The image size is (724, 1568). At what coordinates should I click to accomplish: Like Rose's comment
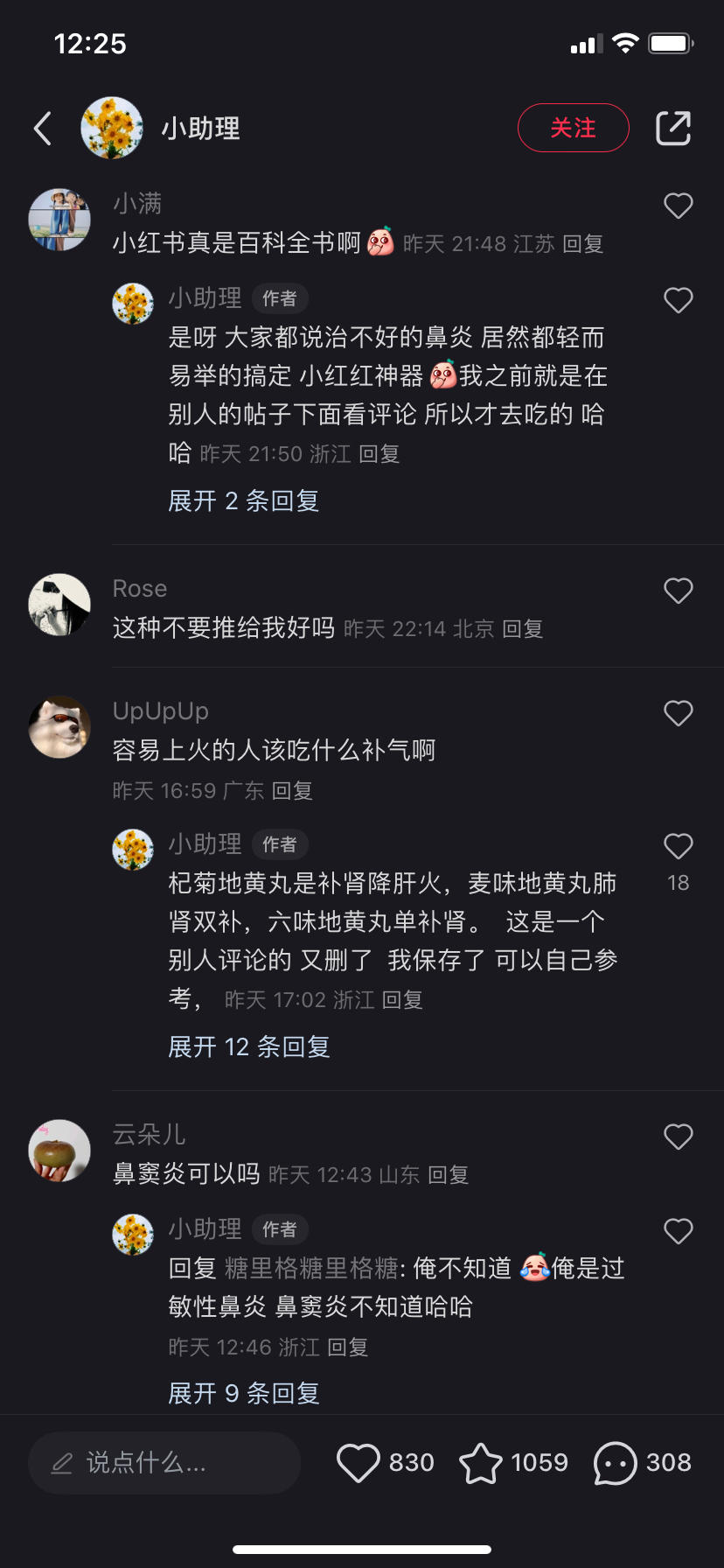pyautogui.click(x=678, y=591)
